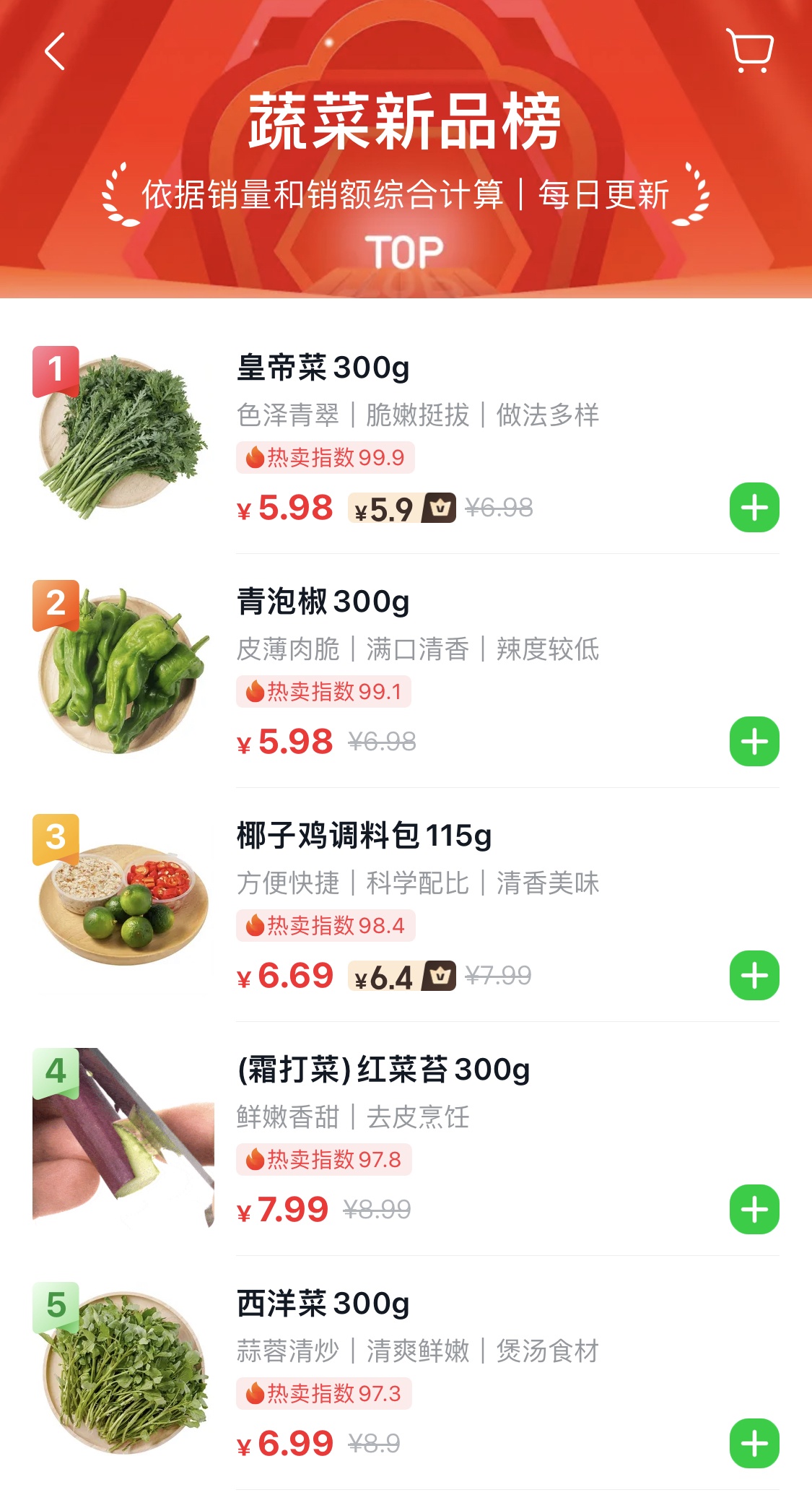This screenshot has height=1508, width=812.
Task: Add 椰子鸡调料包 115g to cart
Action: pyautogui.click(x=754, y=976)
